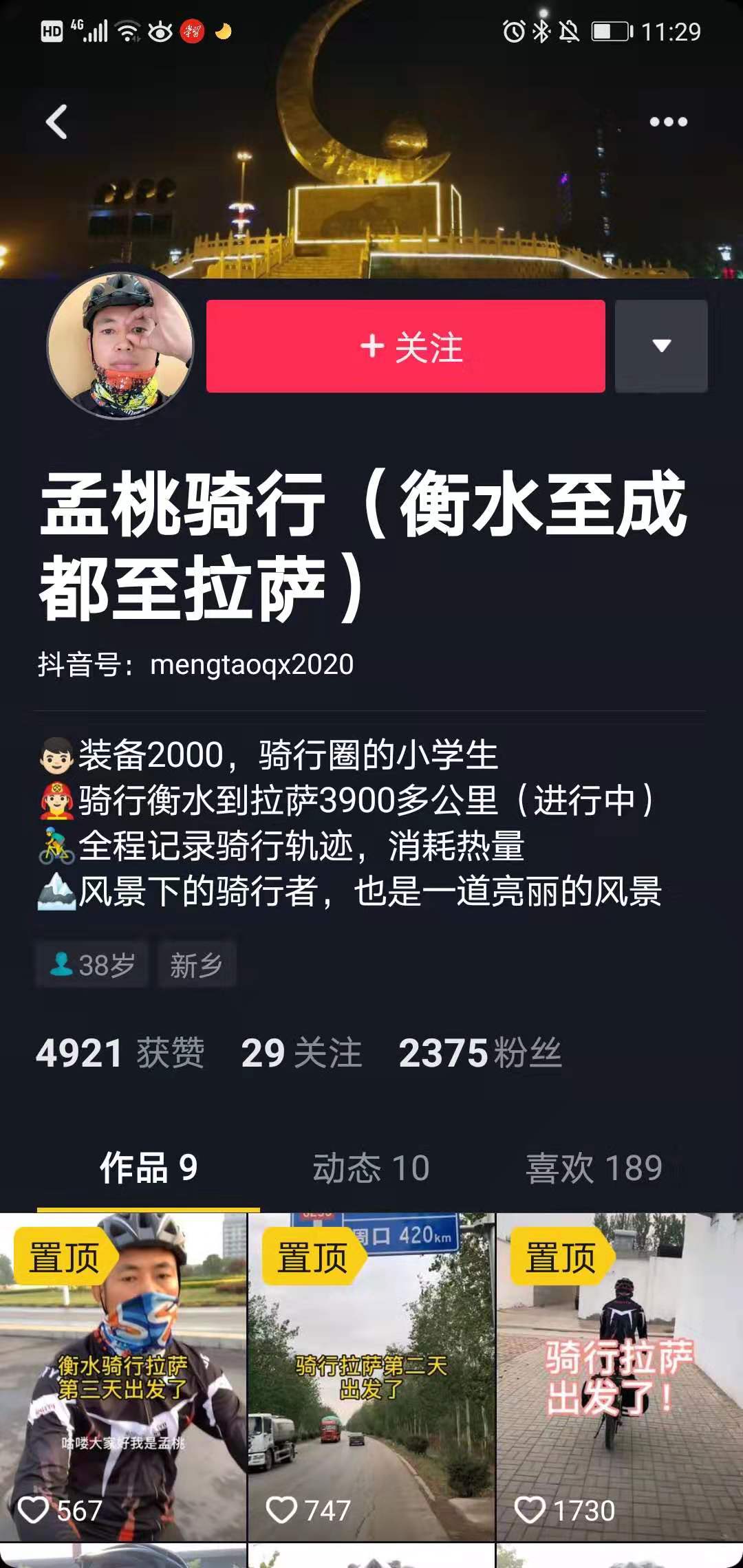The width and height of the screenshot is (743, 1568).
Task: Go back using the top-left arrow
Action: pos(56,122)
